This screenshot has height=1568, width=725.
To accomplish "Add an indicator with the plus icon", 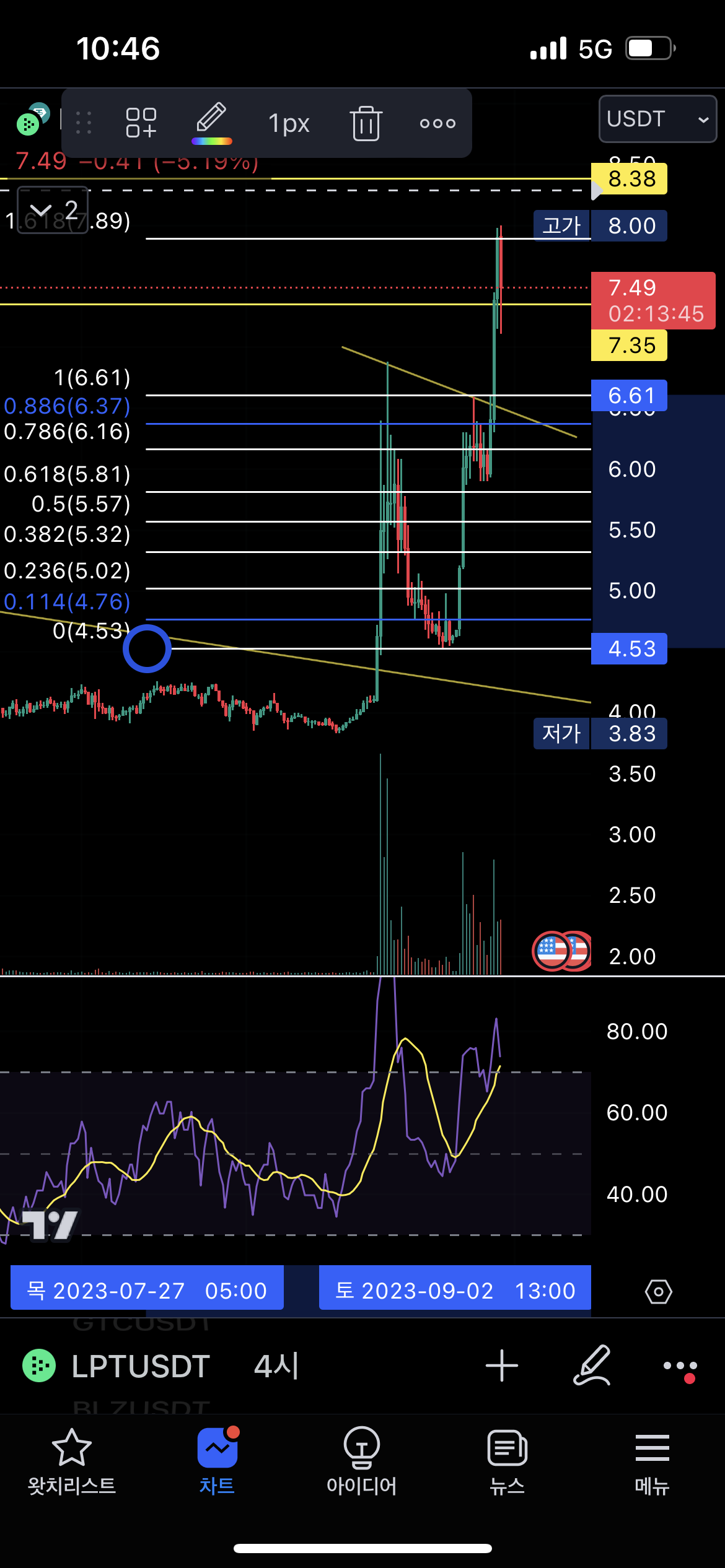I will pos(501,1365).
